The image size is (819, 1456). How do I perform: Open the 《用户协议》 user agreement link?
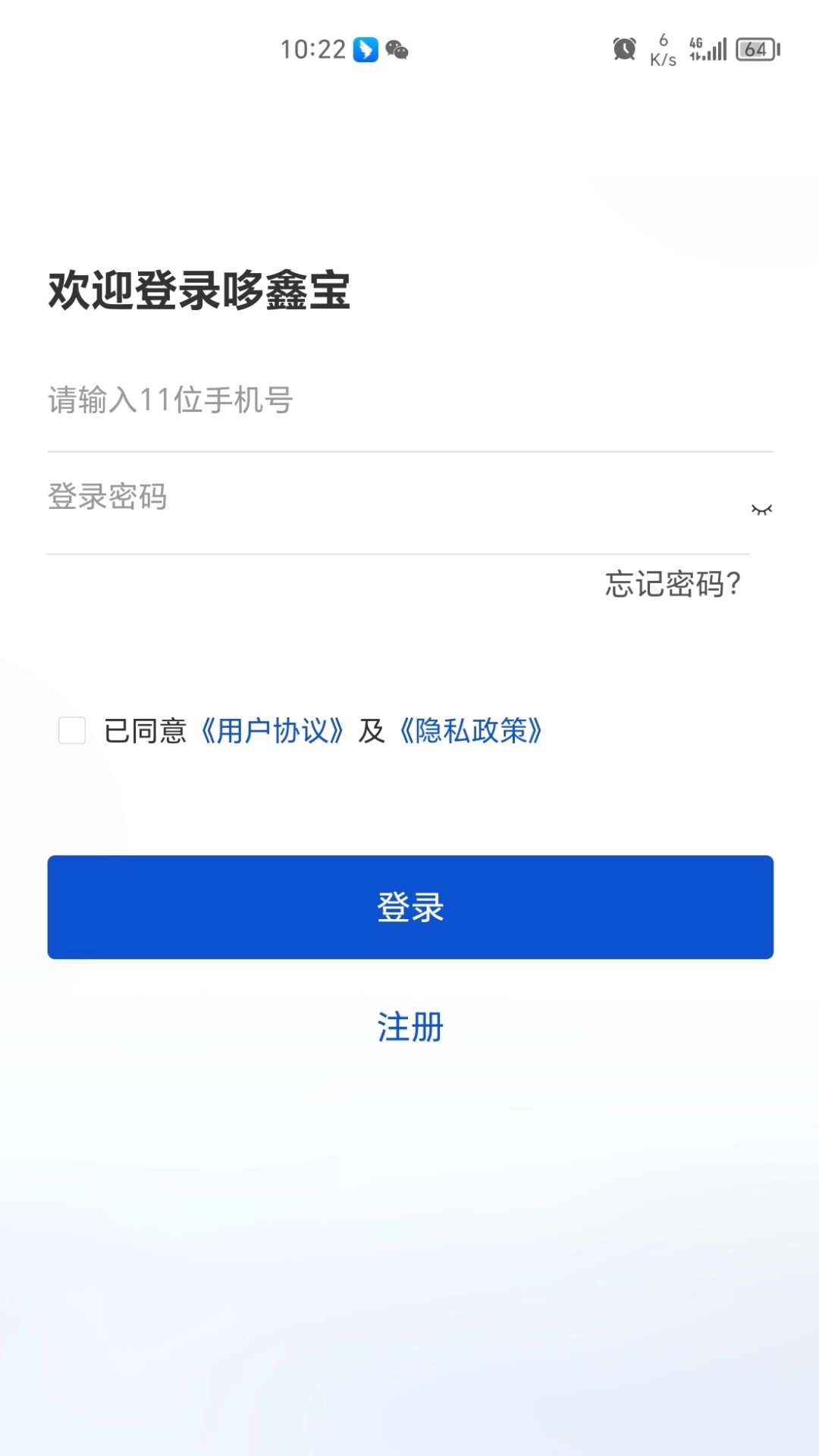tap(274, 730)
